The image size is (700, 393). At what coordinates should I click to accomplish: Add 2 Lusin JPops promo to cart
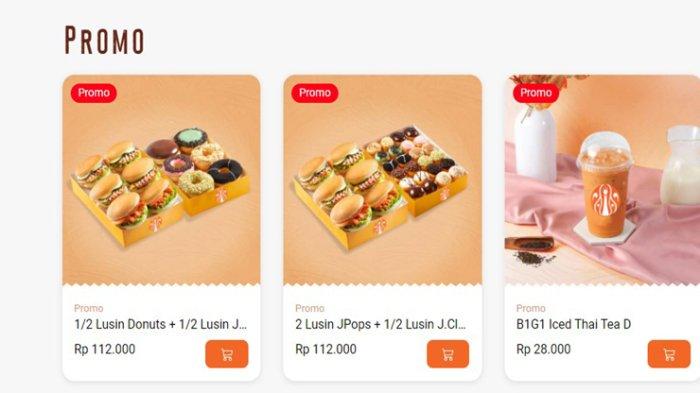[448, 354]
